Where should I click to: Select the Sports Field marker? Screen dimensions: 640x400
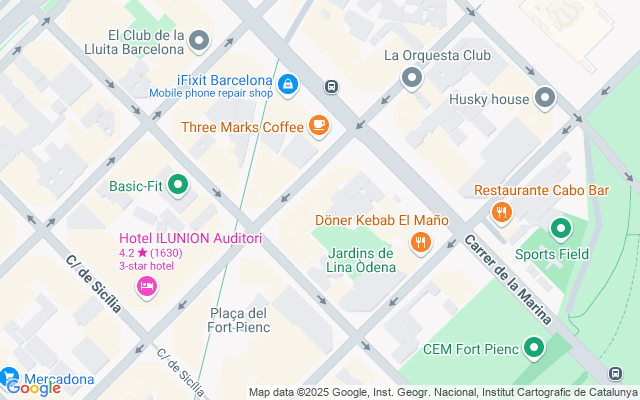(560, 230)
